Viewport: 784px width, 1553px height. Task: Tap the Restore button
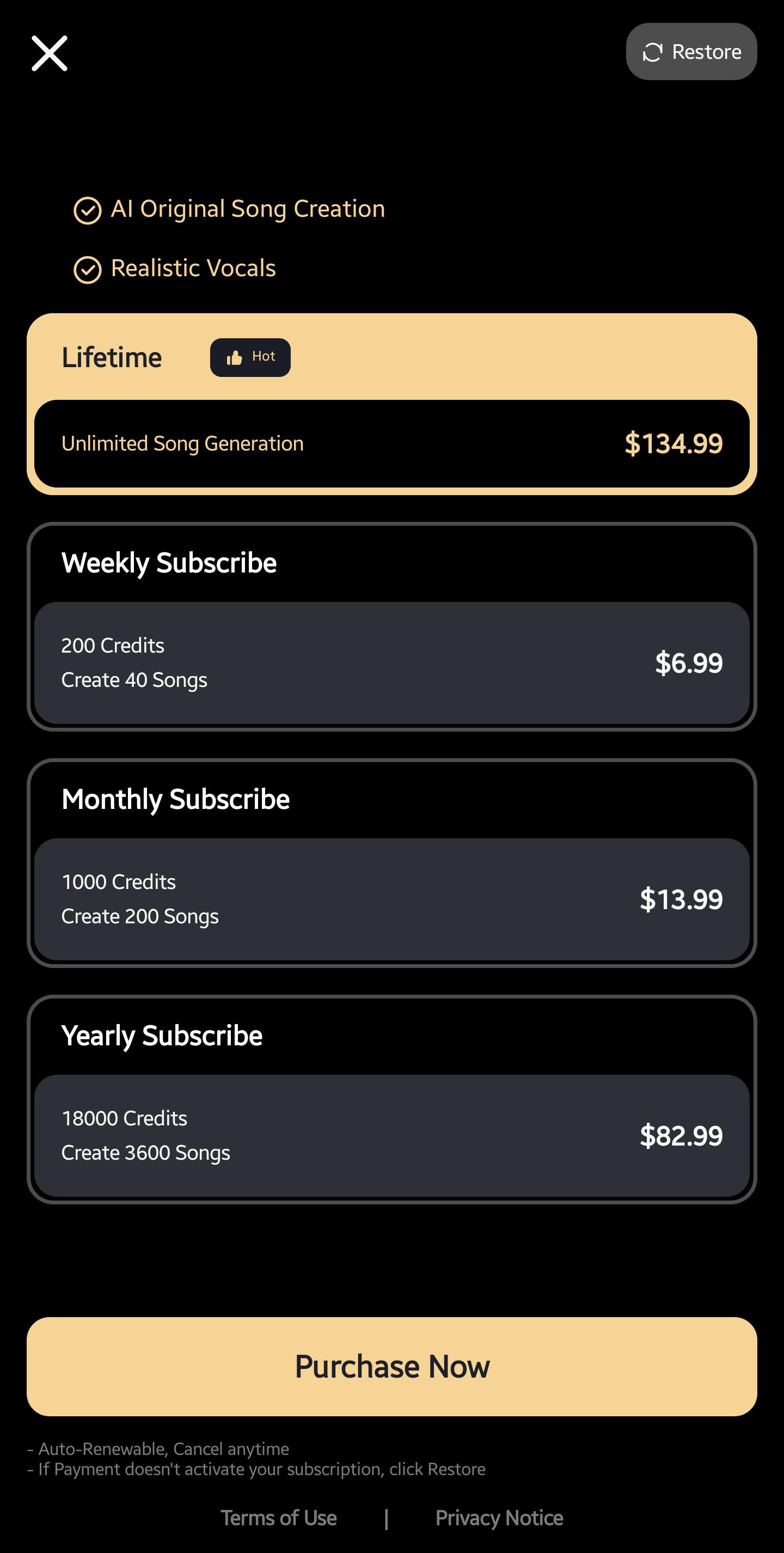pos(690,52)
